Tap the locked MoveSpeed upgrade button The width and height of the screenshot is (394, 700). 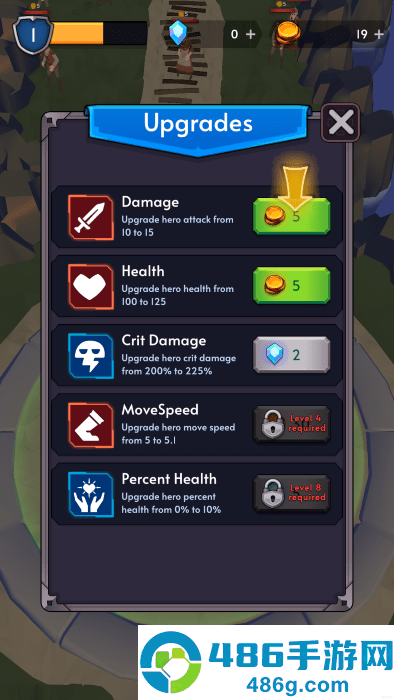[292, 424]
